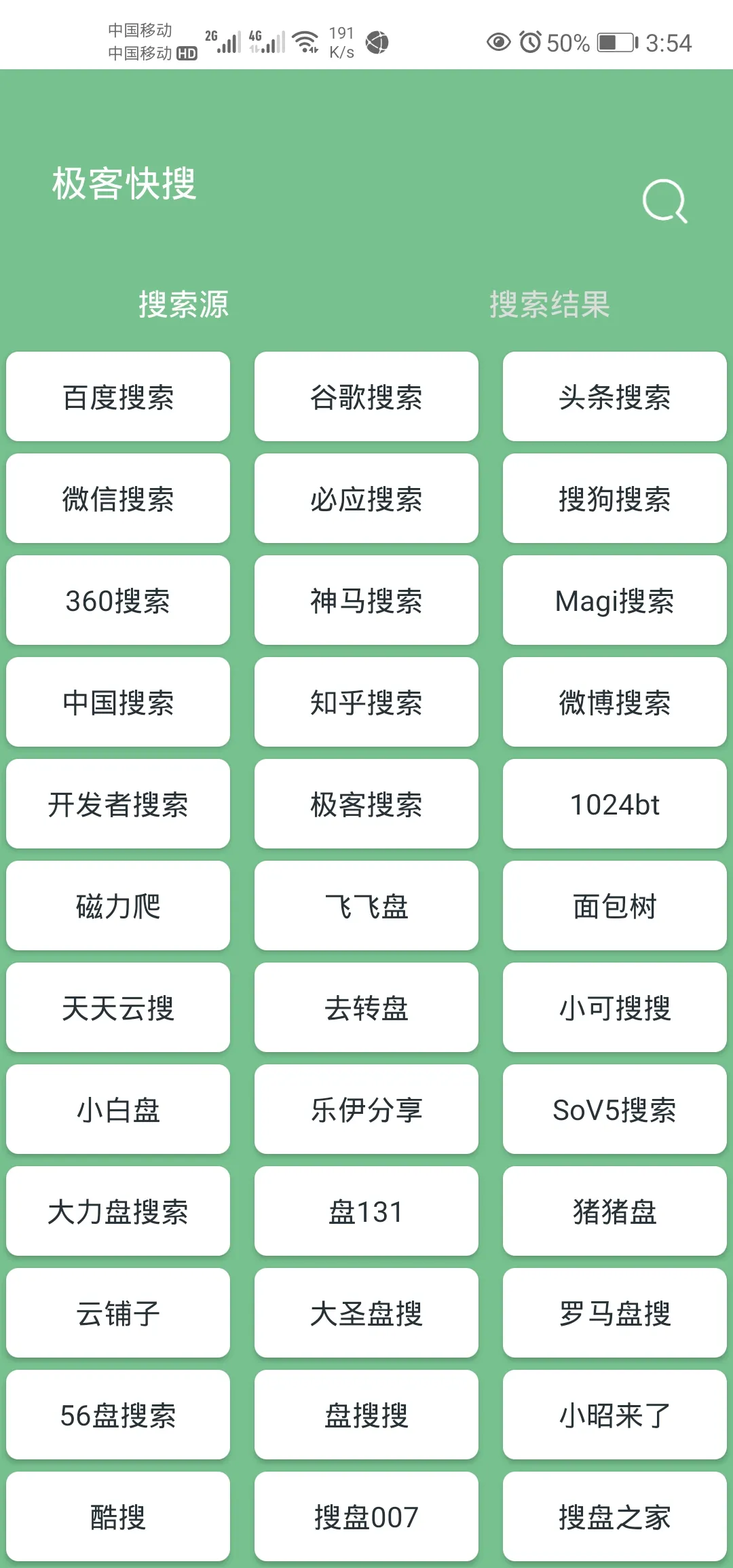Viewport: 733px width, 1568px height.
Task: Pick 头条搜索 source
Action: (x=615, y=396)
